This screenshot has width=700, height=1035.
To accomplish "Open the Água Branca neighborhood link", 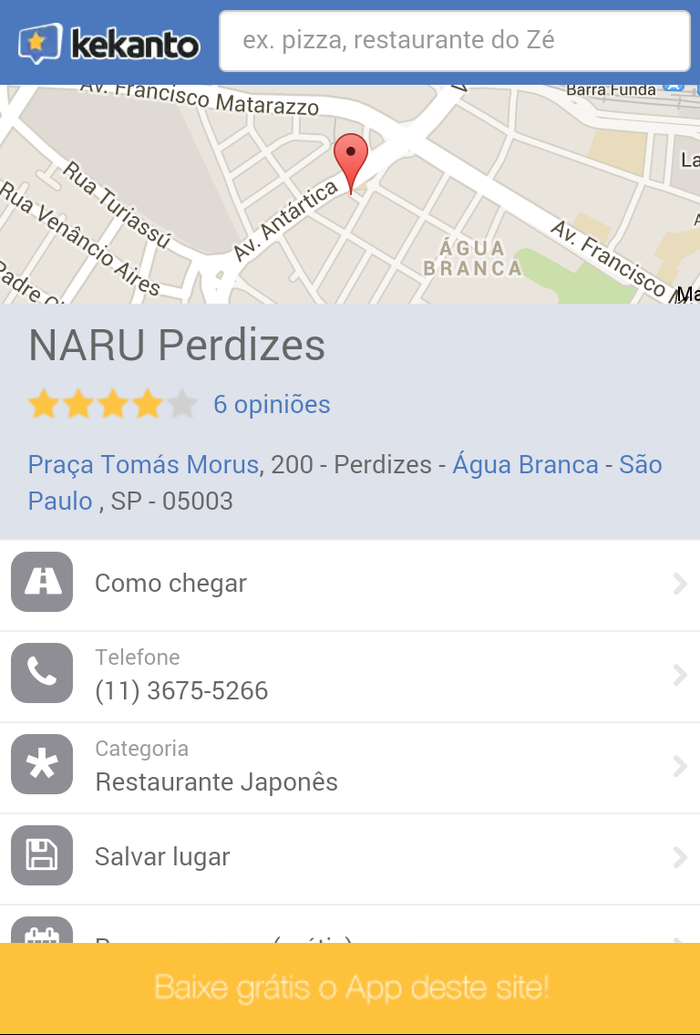I will tap(525, 465).
